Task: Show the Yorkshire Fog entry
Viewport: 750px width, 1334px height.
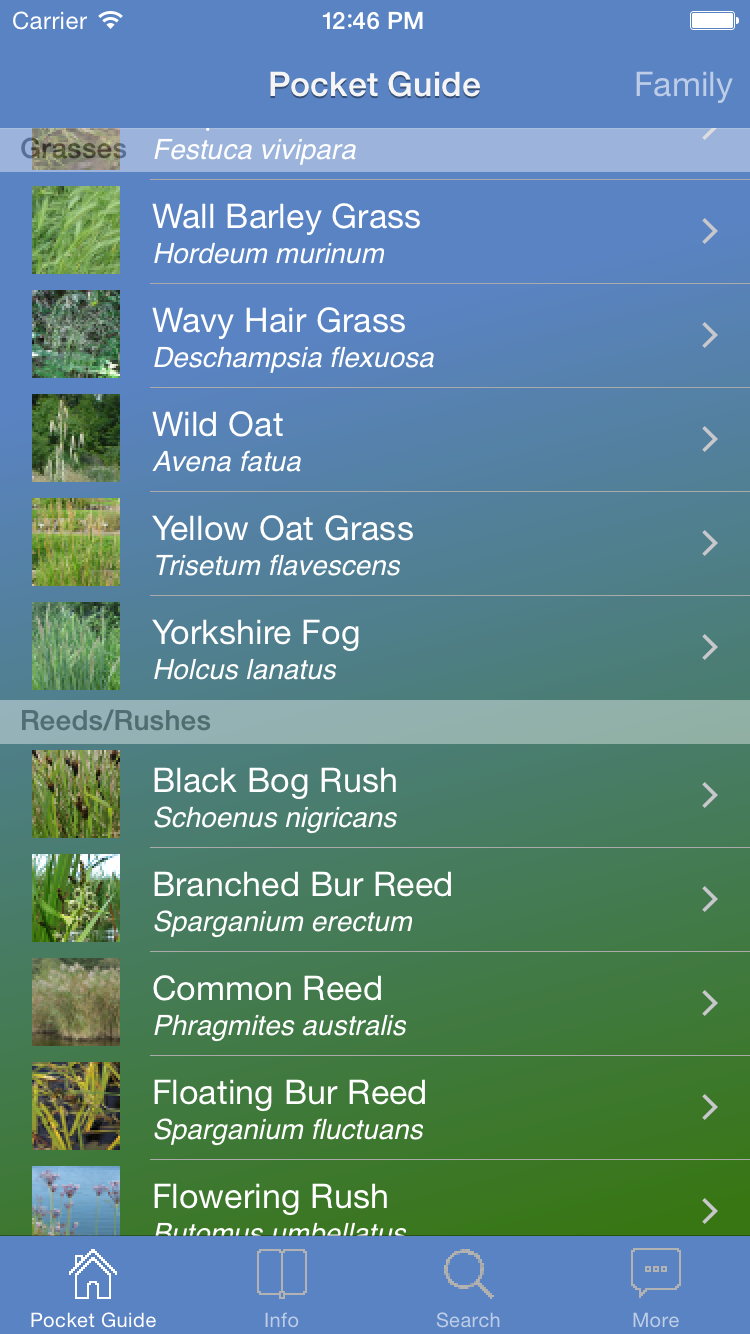Action: 375,648
